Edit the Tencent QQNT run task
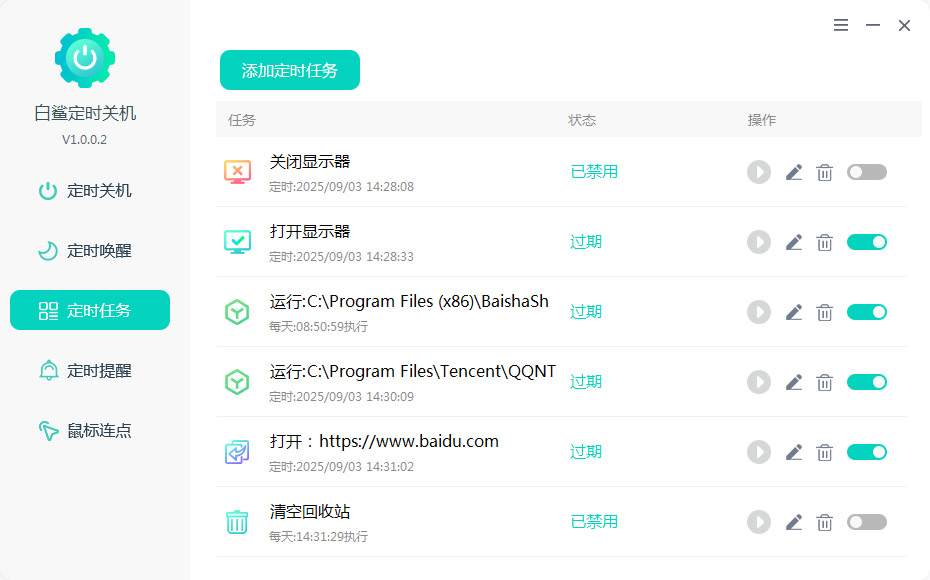930x580 pixels. [794, 382]
